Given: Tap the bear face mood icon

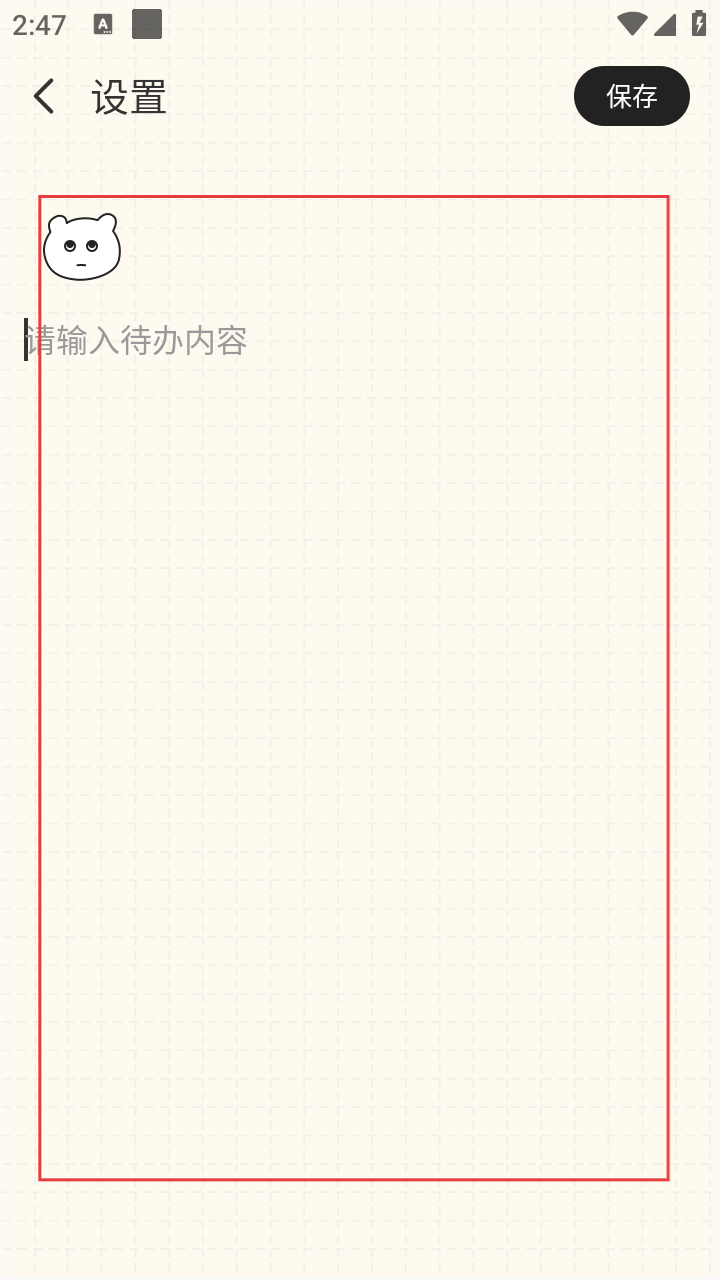Looking at the screenshot, I should pyautogui.click(x=82, y=247).
